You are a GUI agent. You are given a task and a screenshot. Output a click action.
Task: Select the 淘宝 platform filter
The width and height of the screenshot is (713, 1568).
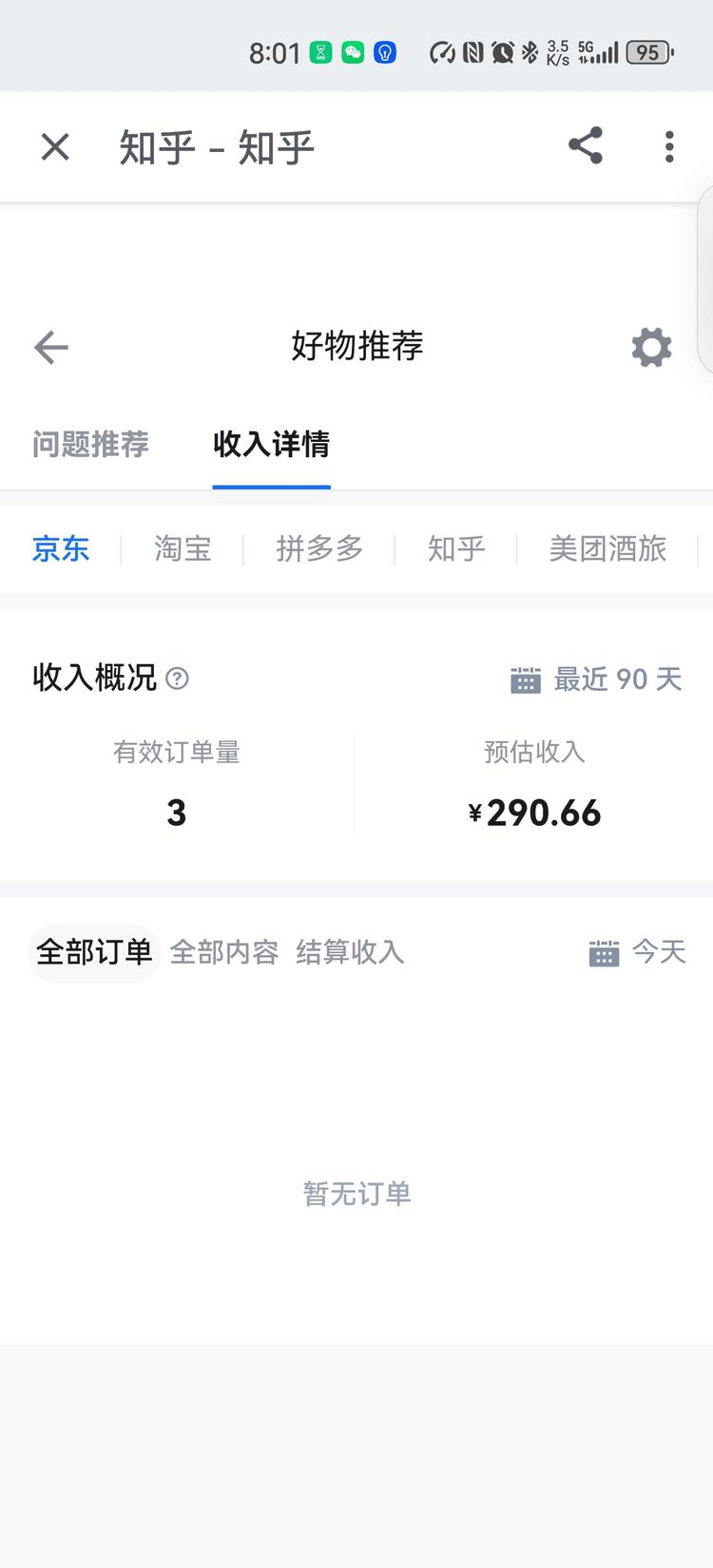182,549
